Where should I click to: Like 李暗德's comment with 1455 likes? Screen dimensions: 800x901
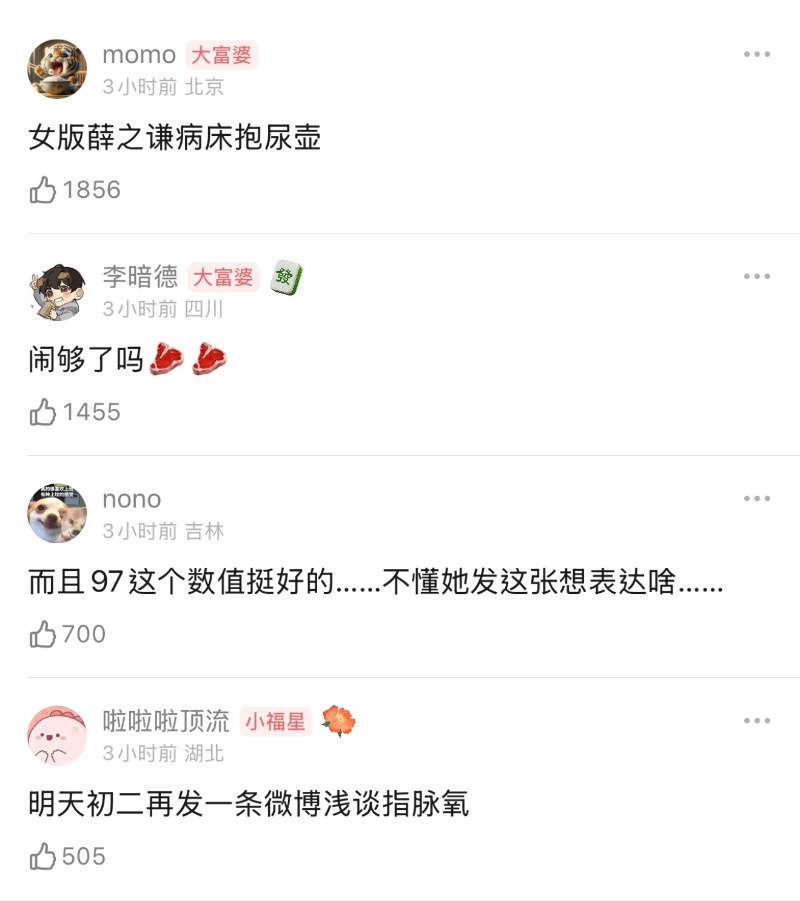click(x=43, y=412)
